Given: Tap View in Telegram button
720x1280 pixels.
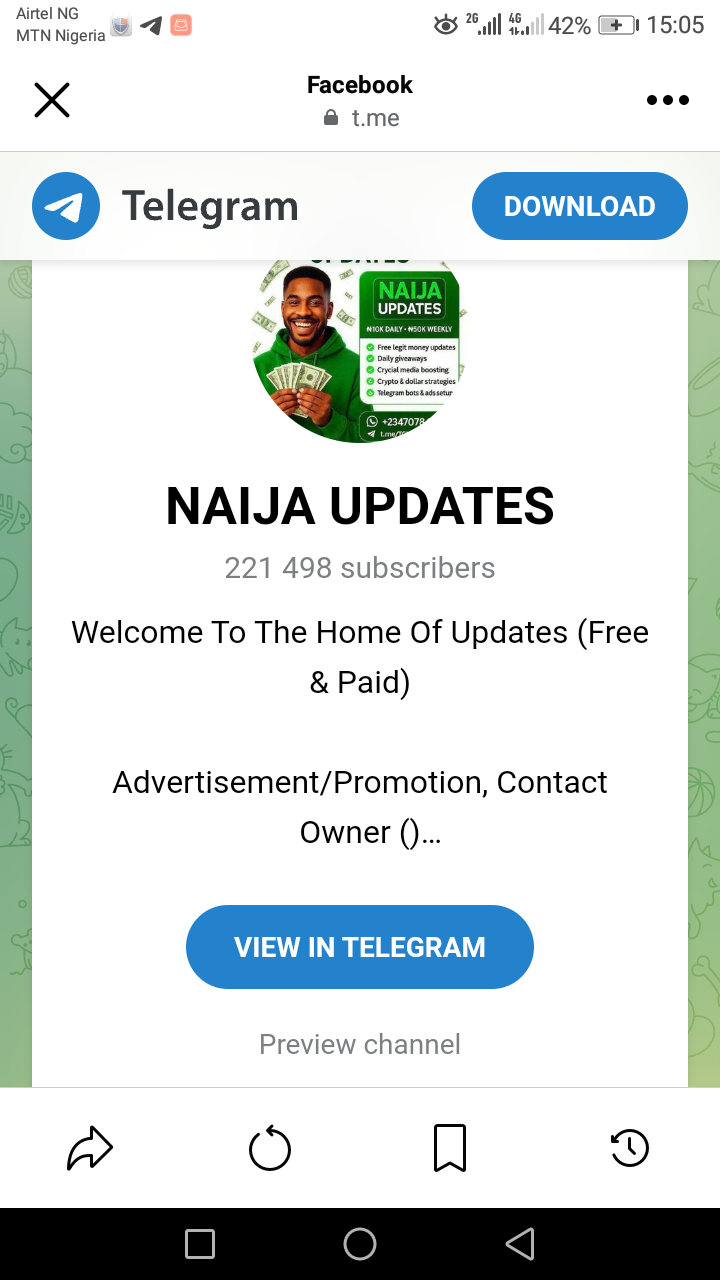Looking at the screenshot, I should (360, 947).
